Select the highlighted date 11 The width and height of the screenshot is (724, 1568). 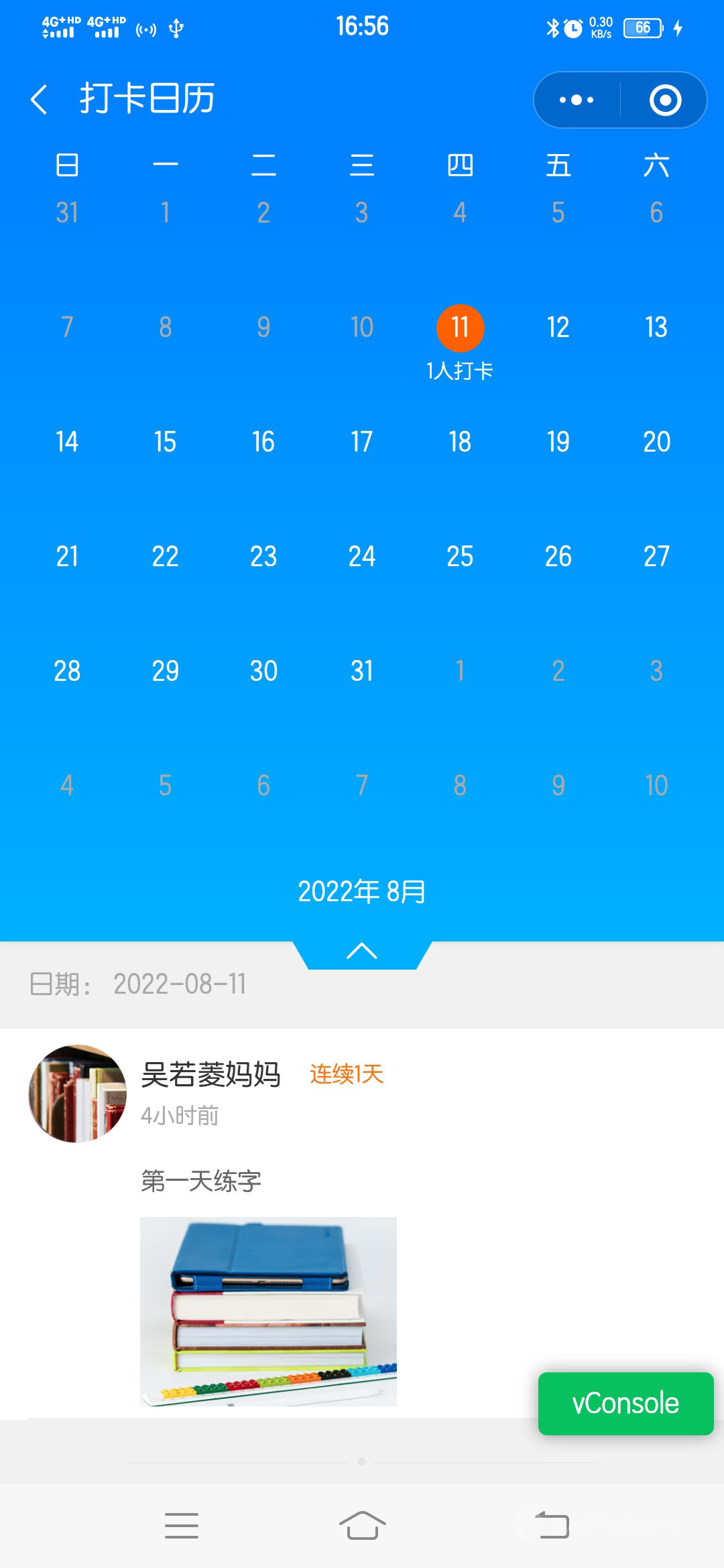coord(460,328)
